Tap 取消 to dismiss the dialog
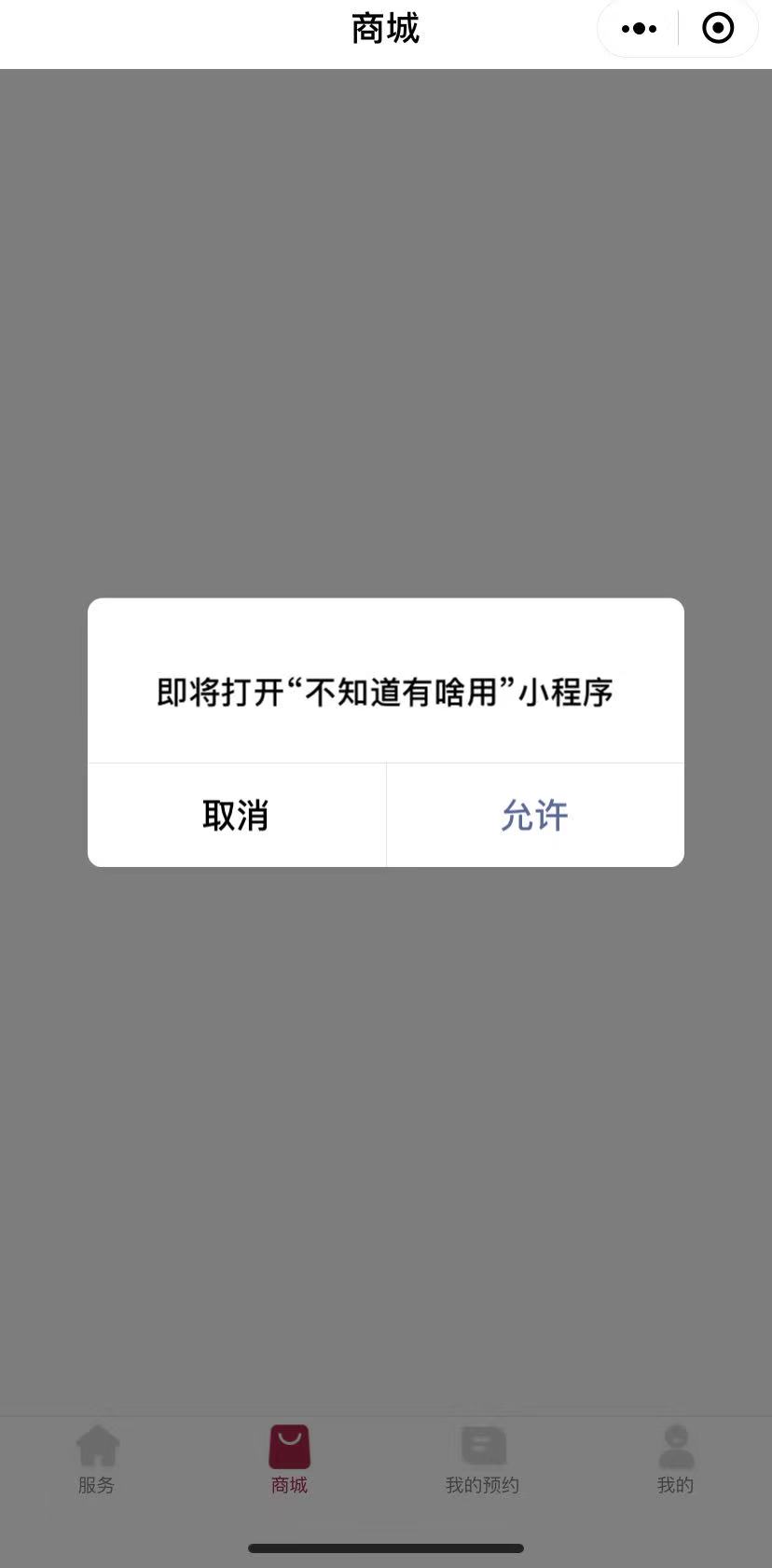The image size is (772, 1568). coord(236,815)
